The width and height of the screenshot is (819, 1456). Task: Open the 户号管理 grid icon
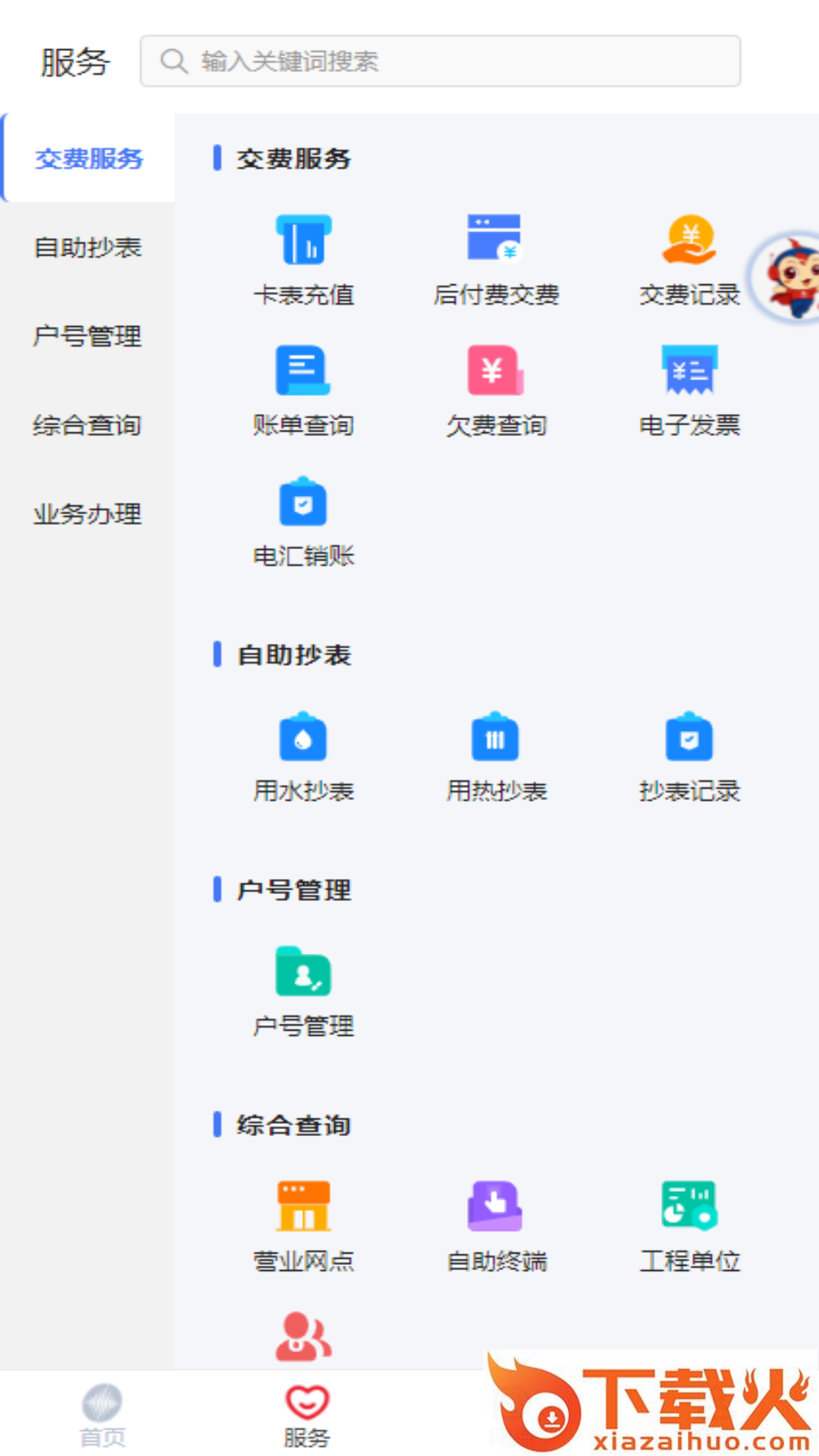tap(303, 991)
